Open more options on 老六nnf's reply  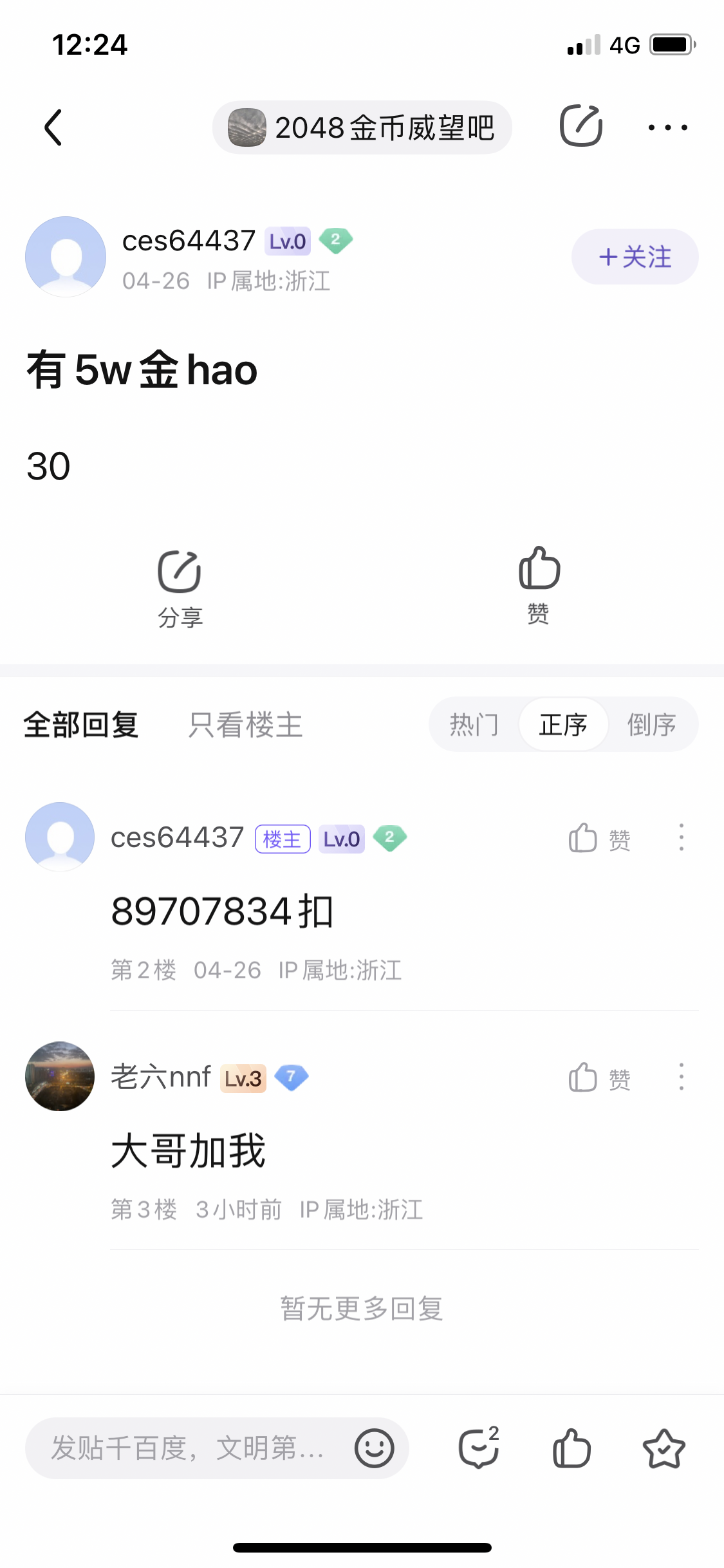coord(681,1077)
